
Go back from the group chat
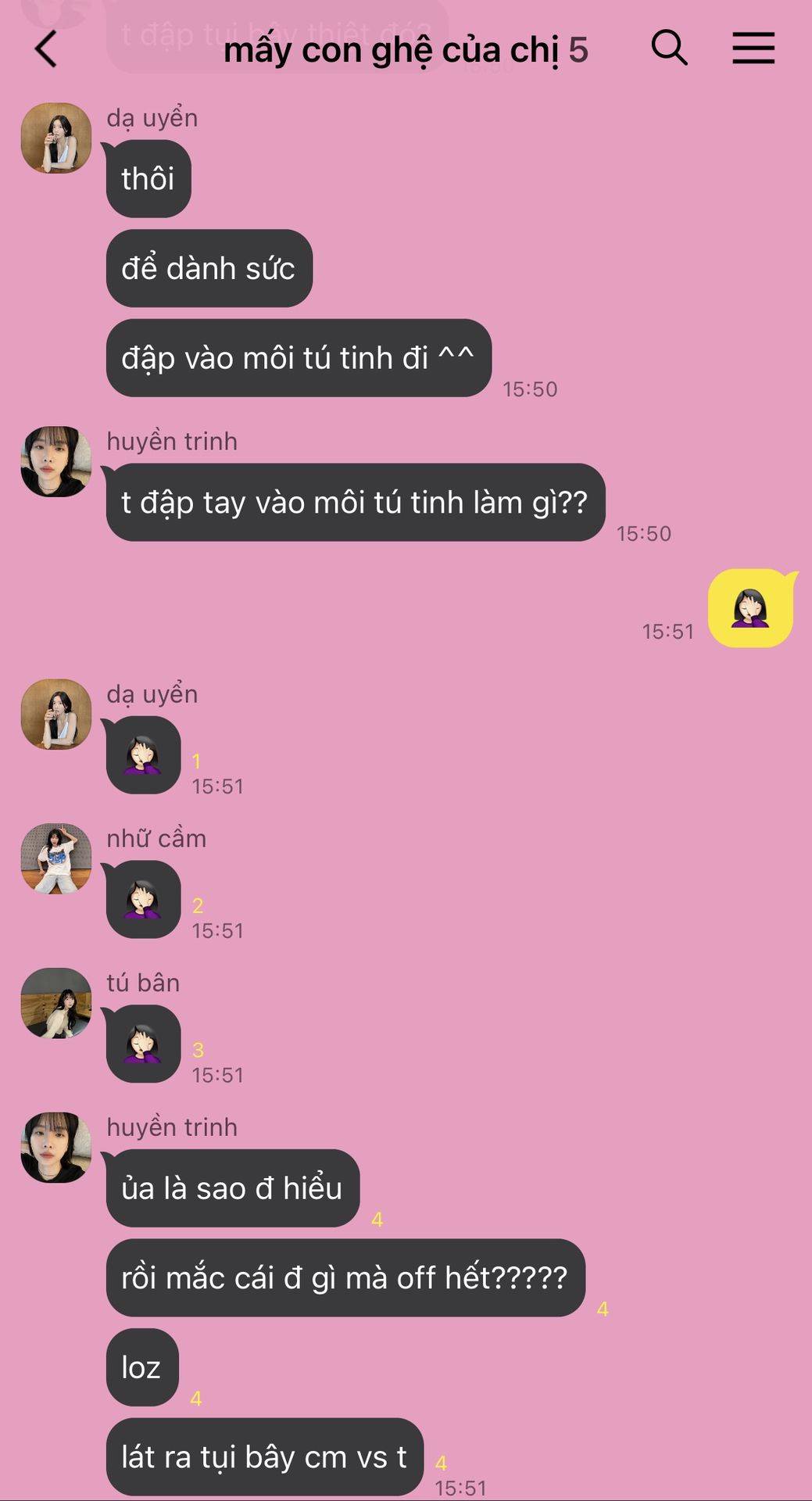point(46,49)
